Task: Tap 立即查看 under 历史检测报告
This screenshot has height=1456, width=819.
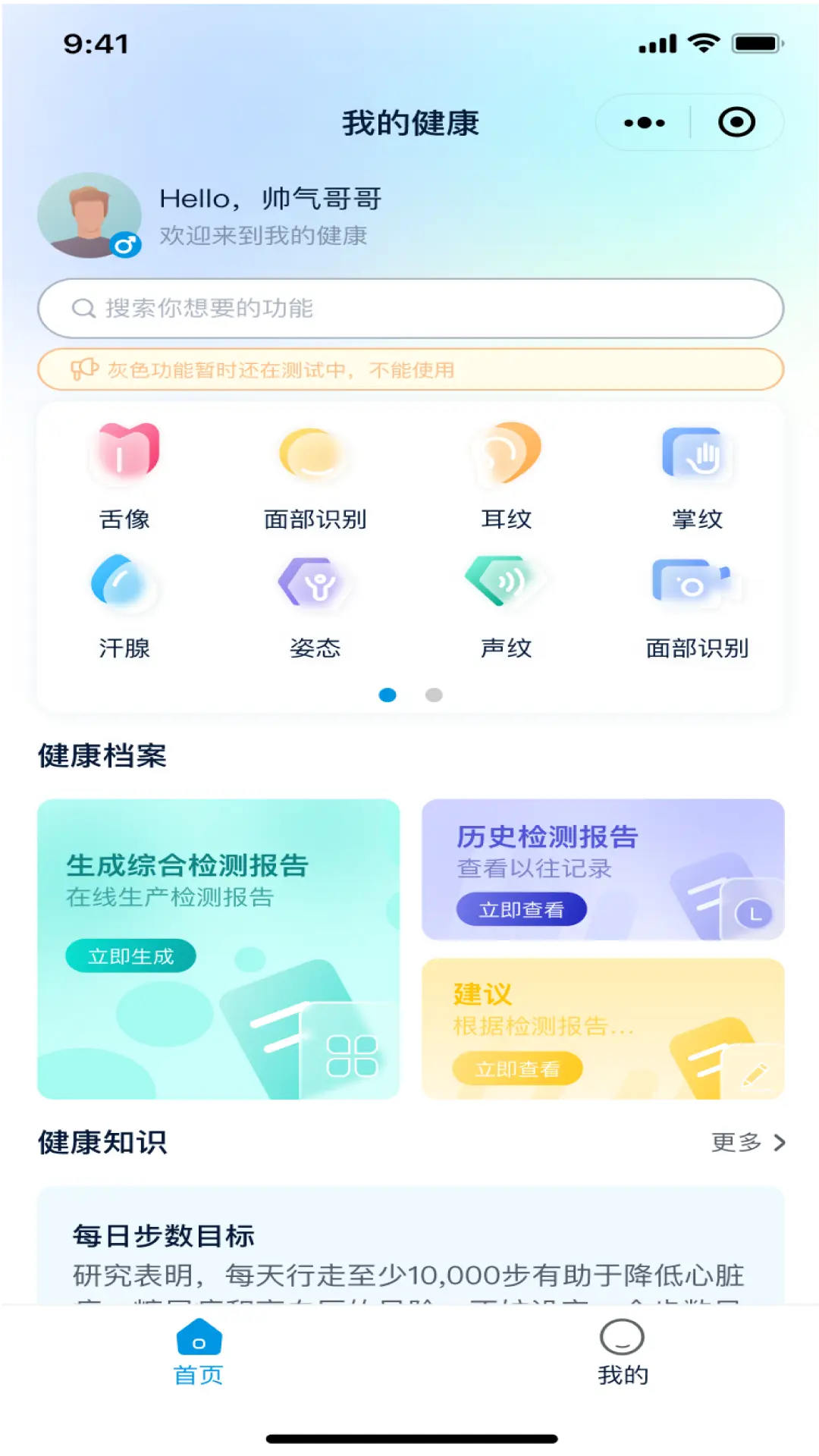Action: 520,909
